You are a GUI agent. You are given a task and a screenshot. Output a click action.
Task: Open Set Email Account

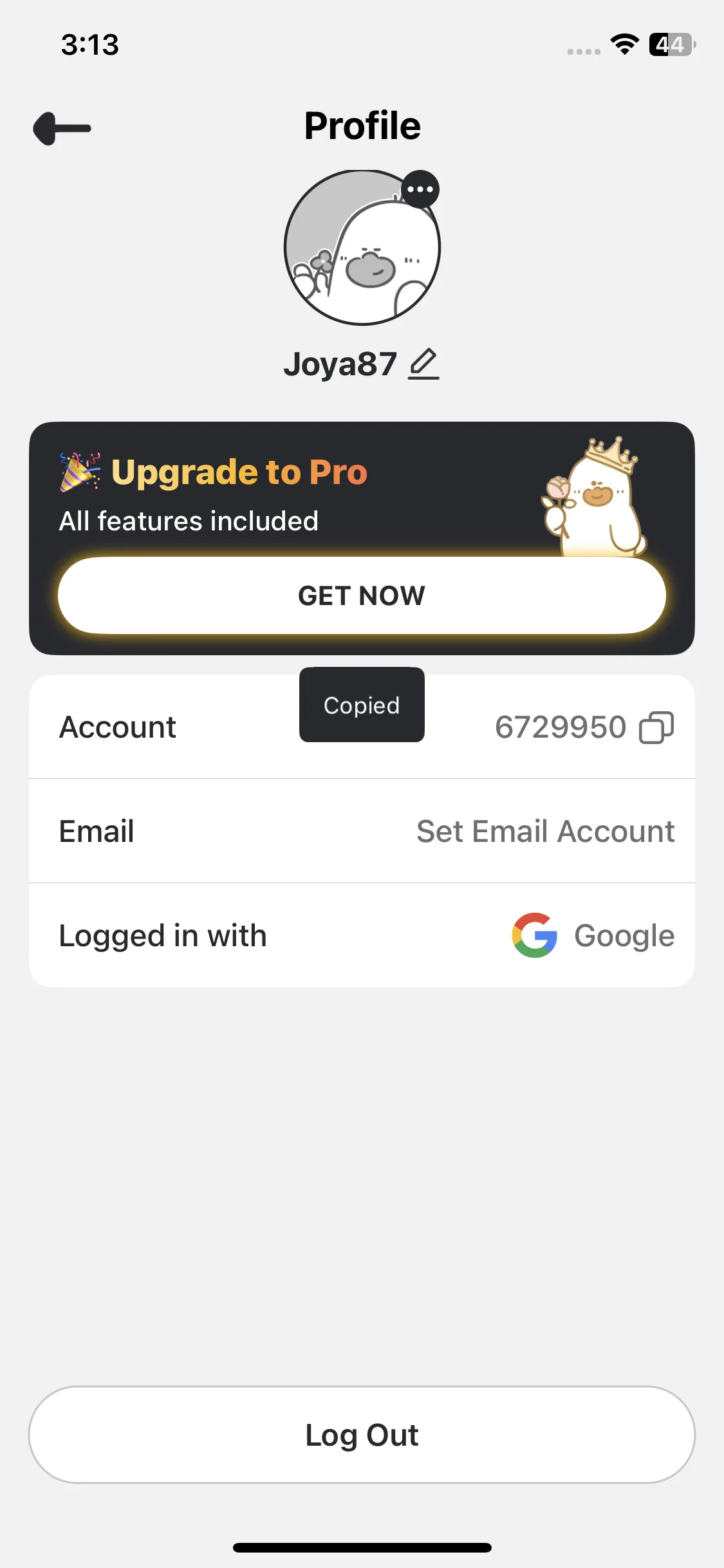545,831
